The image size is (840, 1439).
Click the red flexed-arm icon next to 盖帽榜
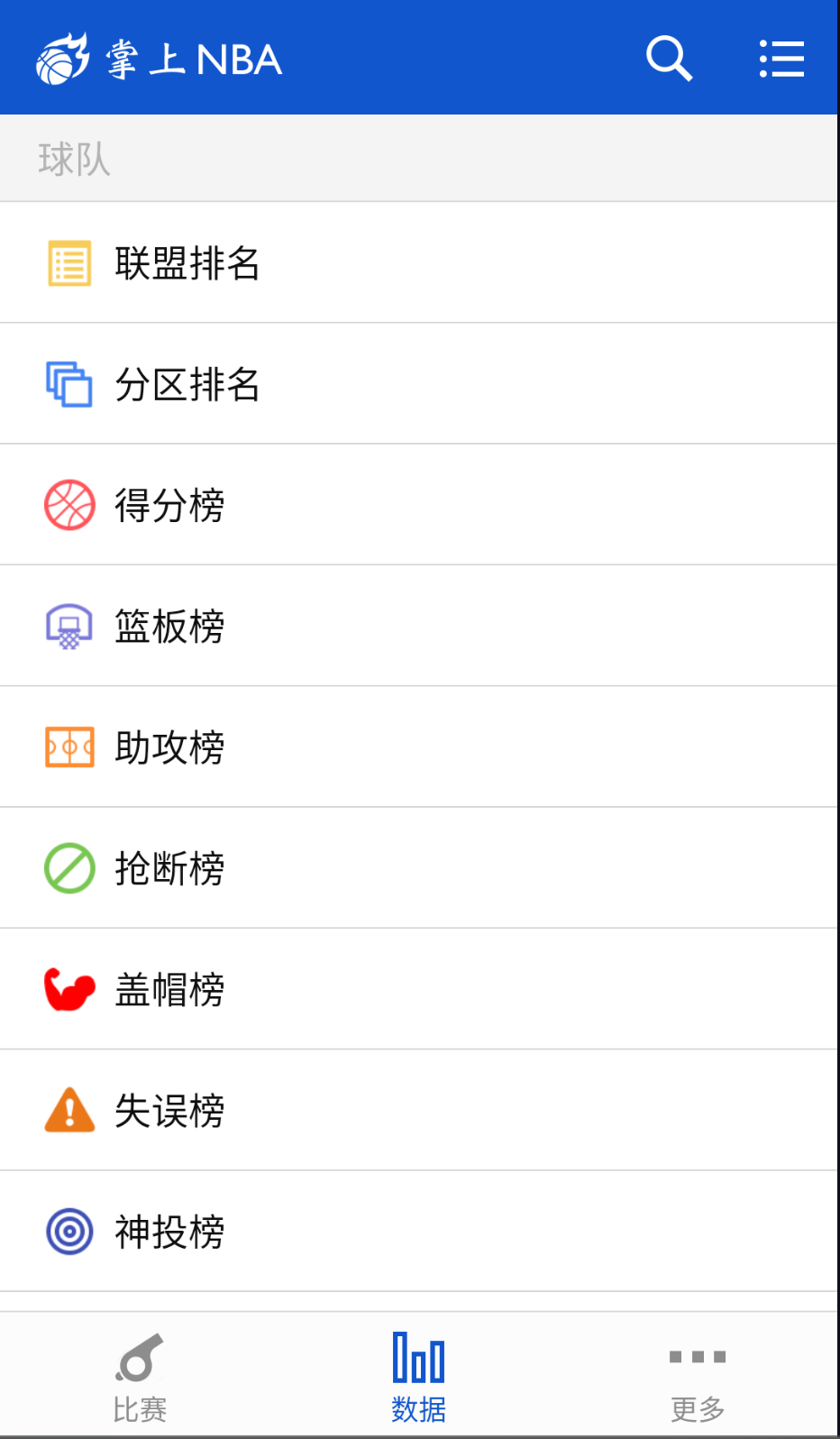click(68, 989)
